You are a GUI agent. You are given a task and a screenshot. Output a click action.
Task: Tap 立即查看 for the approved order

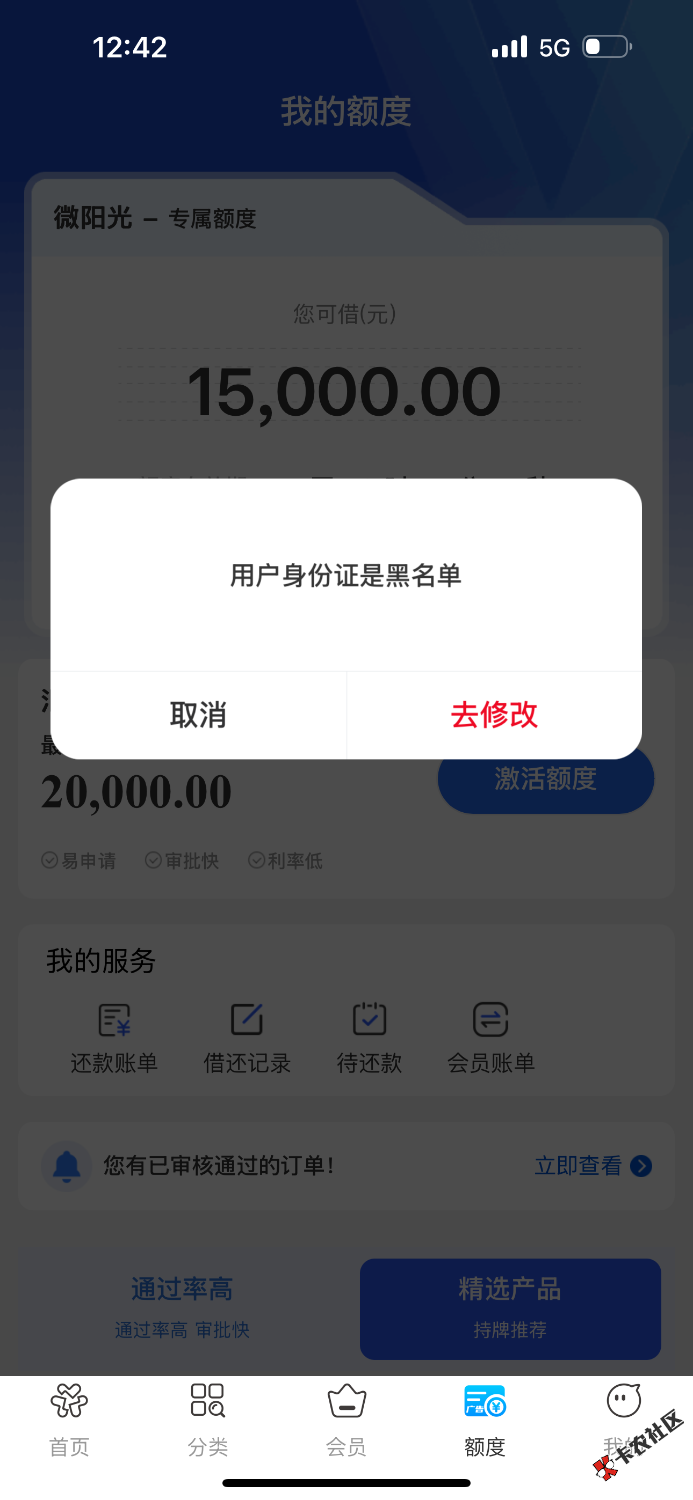tap(592, 1165)
